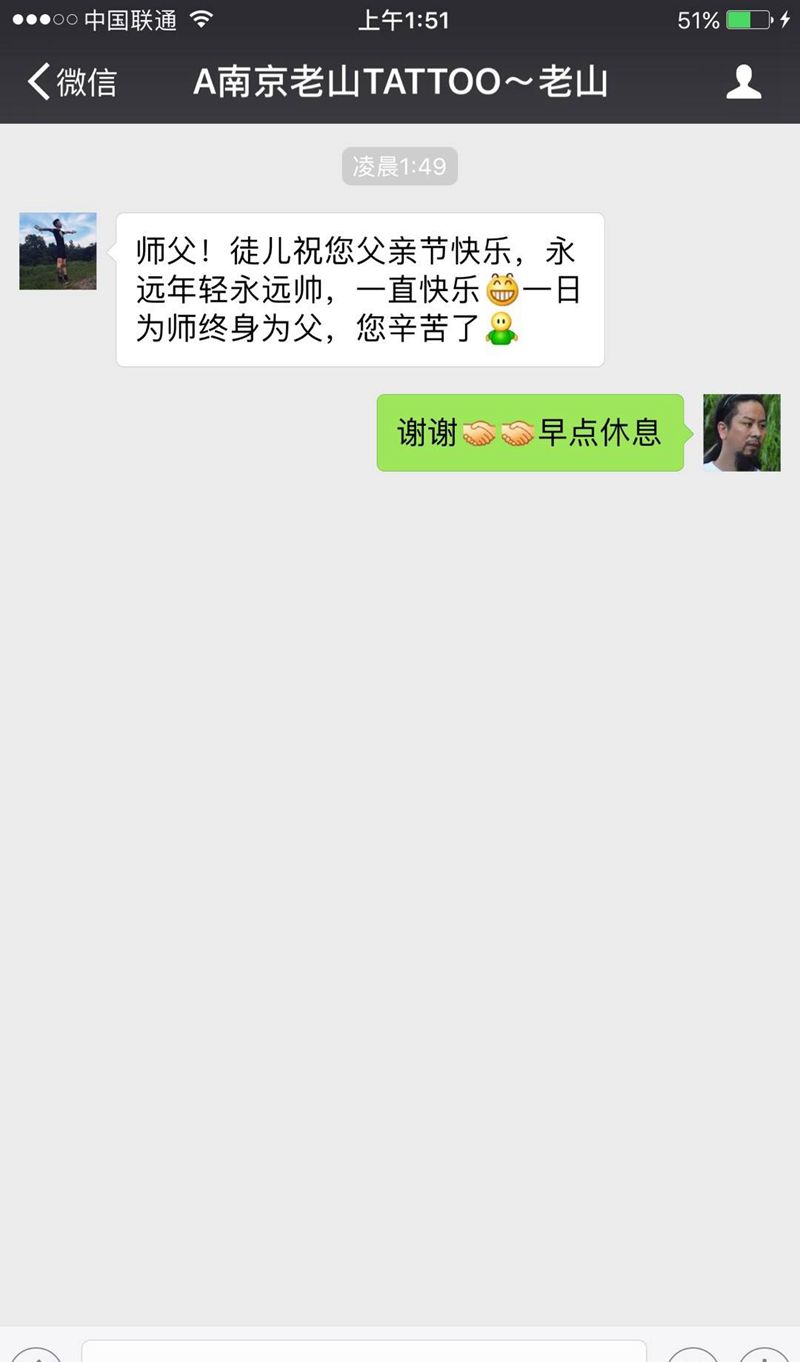Screen dimensions: 800x1362
Task: Open the chat info profile icon
Action: (743, 82)
